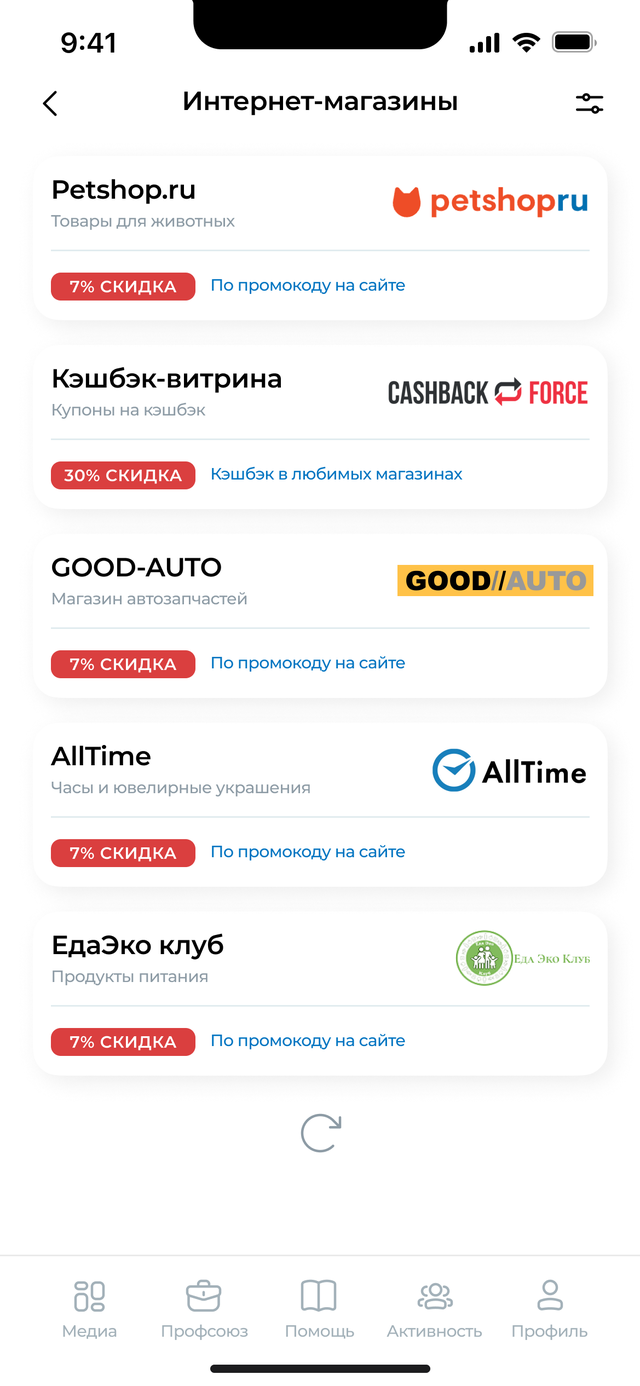Switch to the Медиа tab

pyautogui.click(x=89, y=1309)
